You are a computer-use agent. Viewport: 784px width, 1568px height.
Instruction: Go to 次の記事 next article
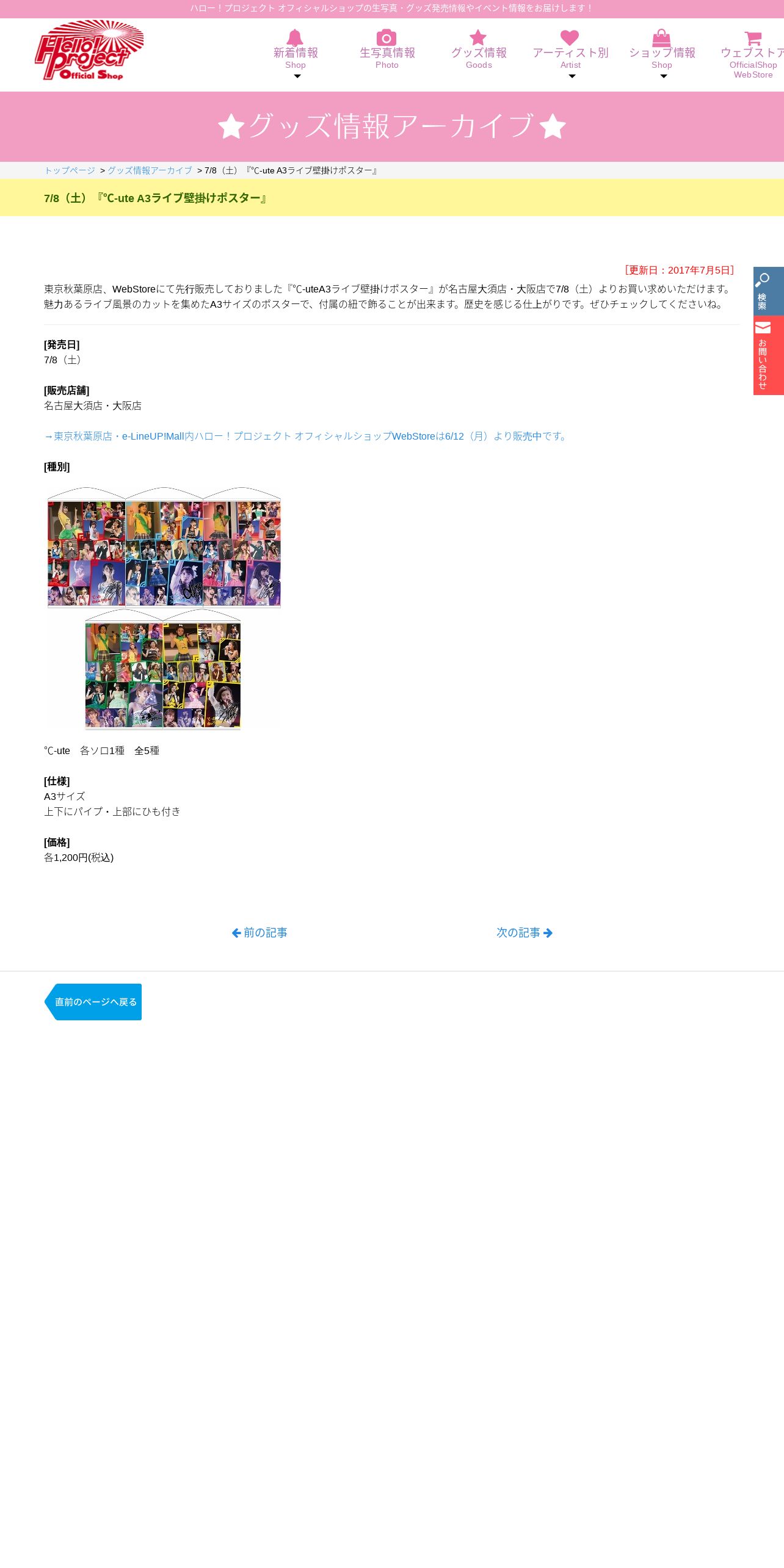pos(524,932)
